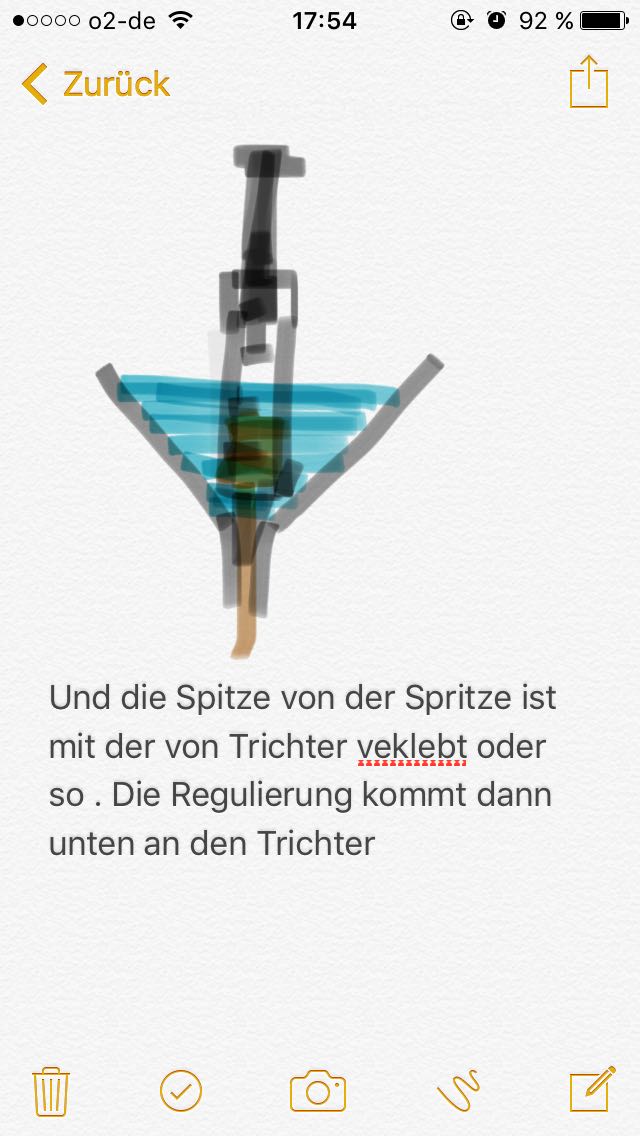Open the camera to add a photo

point(318,1091)
